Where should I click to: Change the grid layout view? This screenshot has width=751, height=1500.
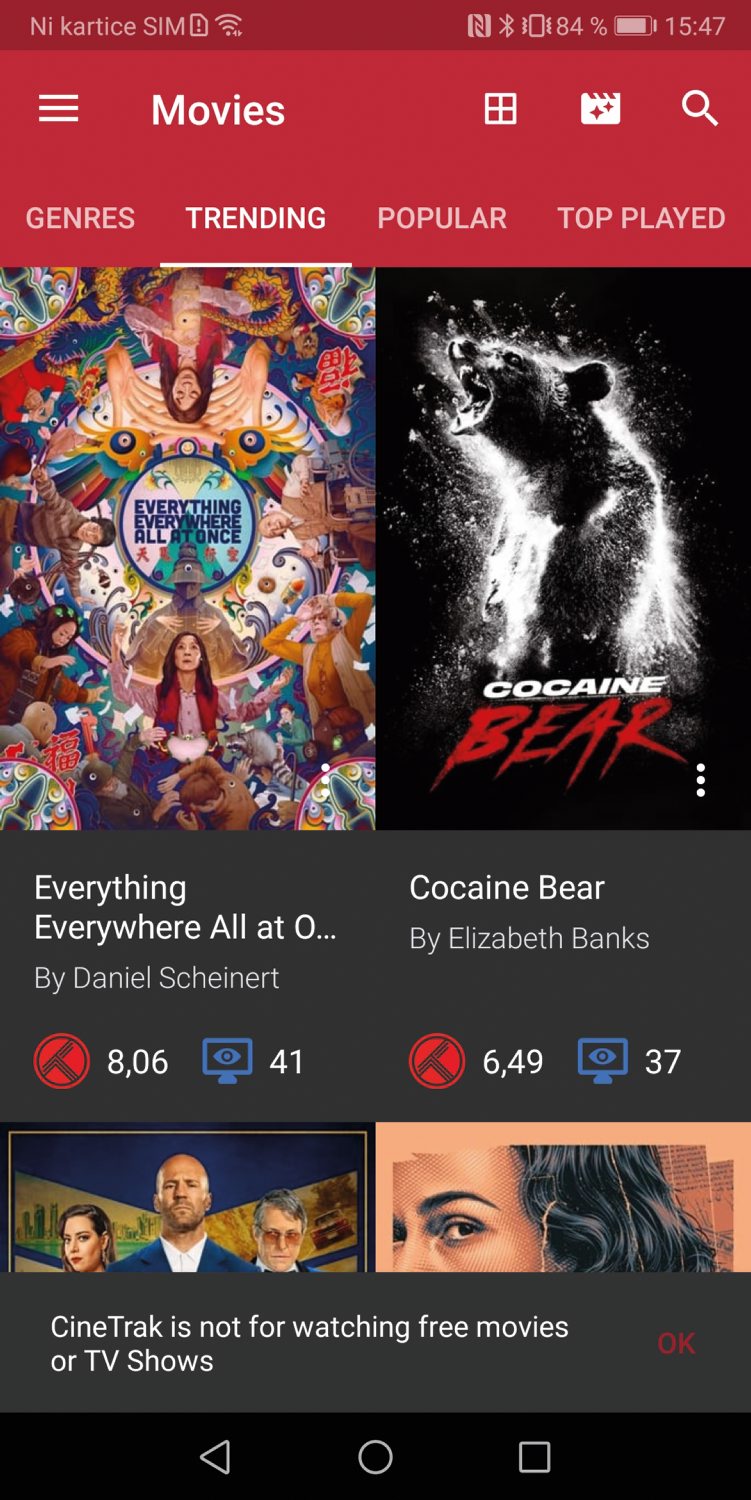500,109
